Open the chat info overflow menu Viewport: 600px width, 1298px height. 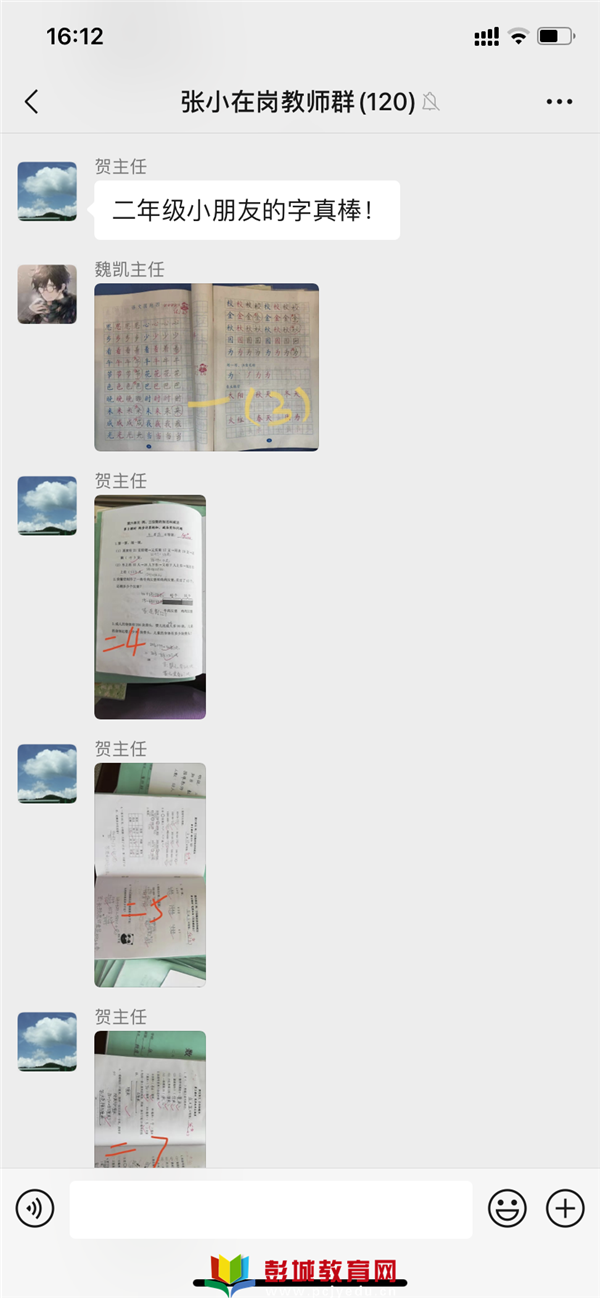tap(559, 101)
